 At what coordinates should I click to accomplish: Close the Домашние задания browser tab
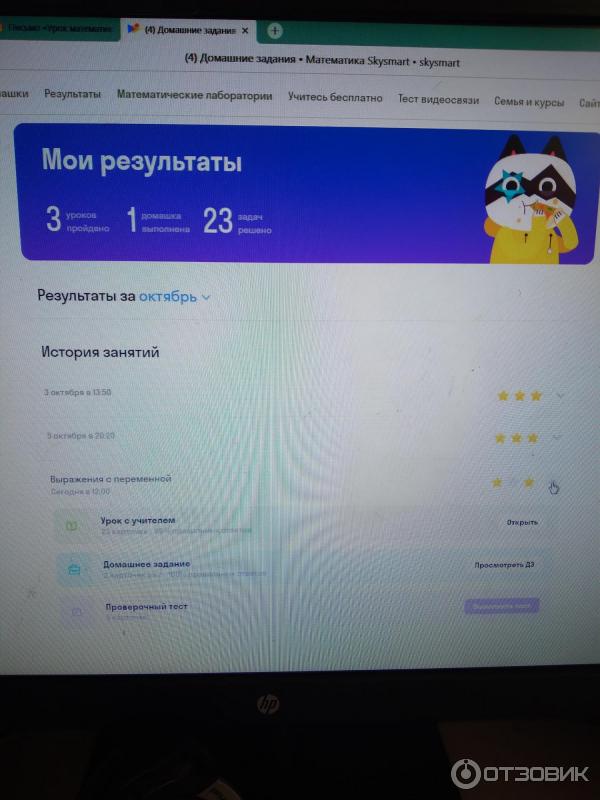[245, 30]
